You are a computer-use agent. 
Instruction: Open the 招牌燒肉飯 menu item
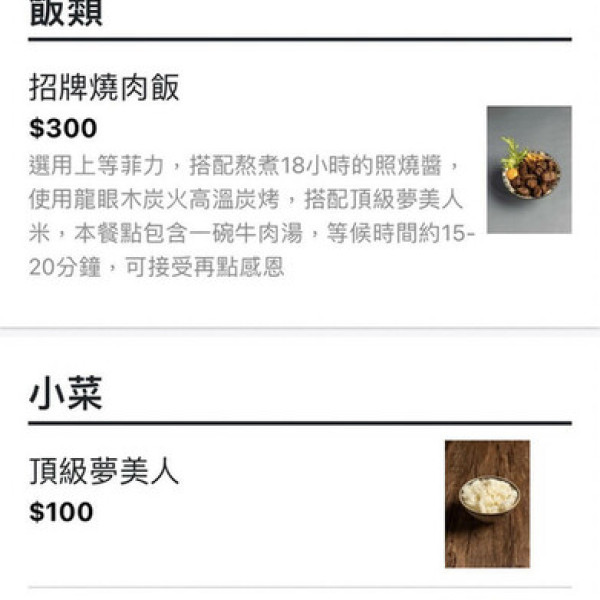click(105, 89)
